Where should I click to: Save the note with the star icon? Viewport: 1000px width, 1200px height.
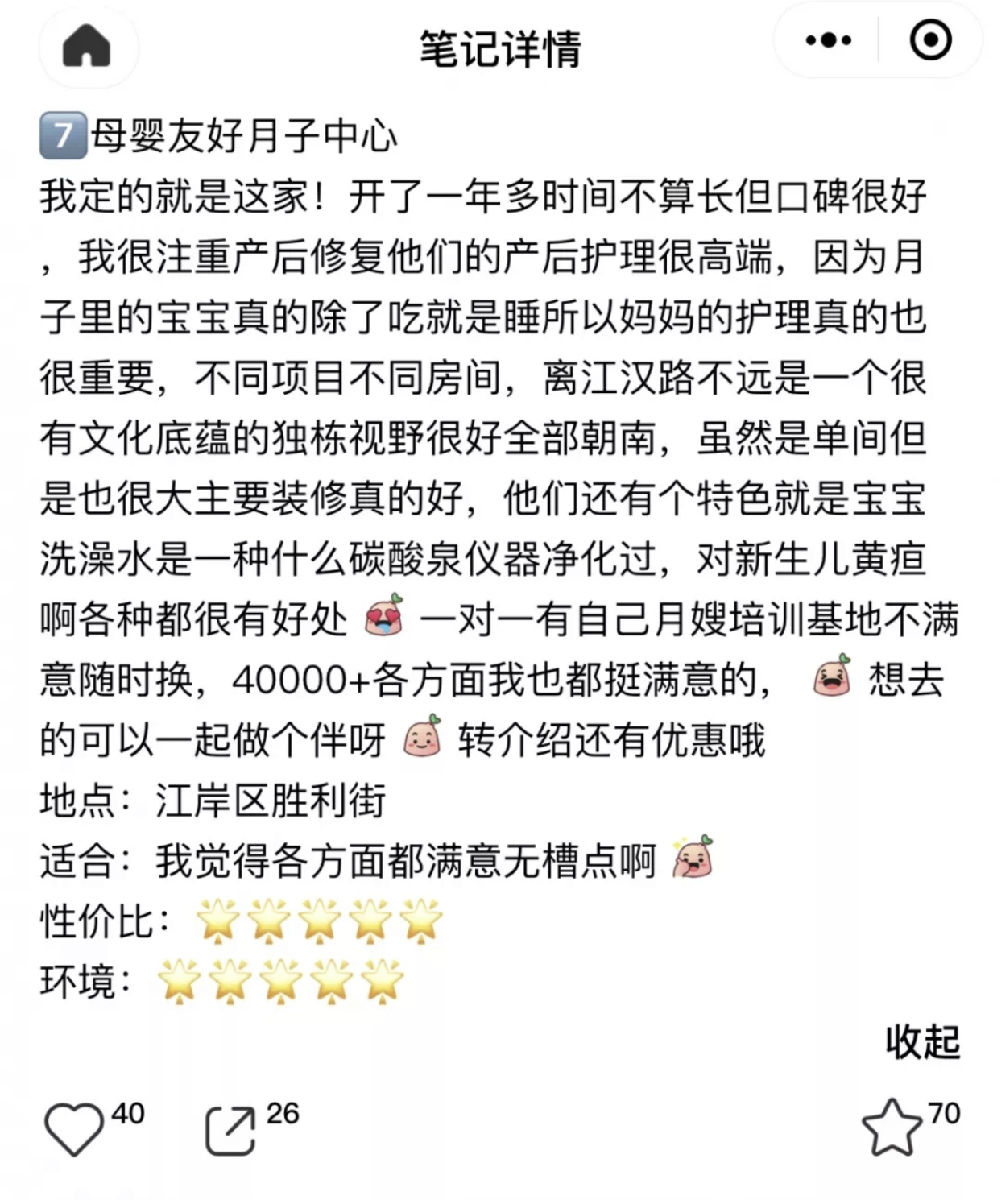[x=892, y=1128]
